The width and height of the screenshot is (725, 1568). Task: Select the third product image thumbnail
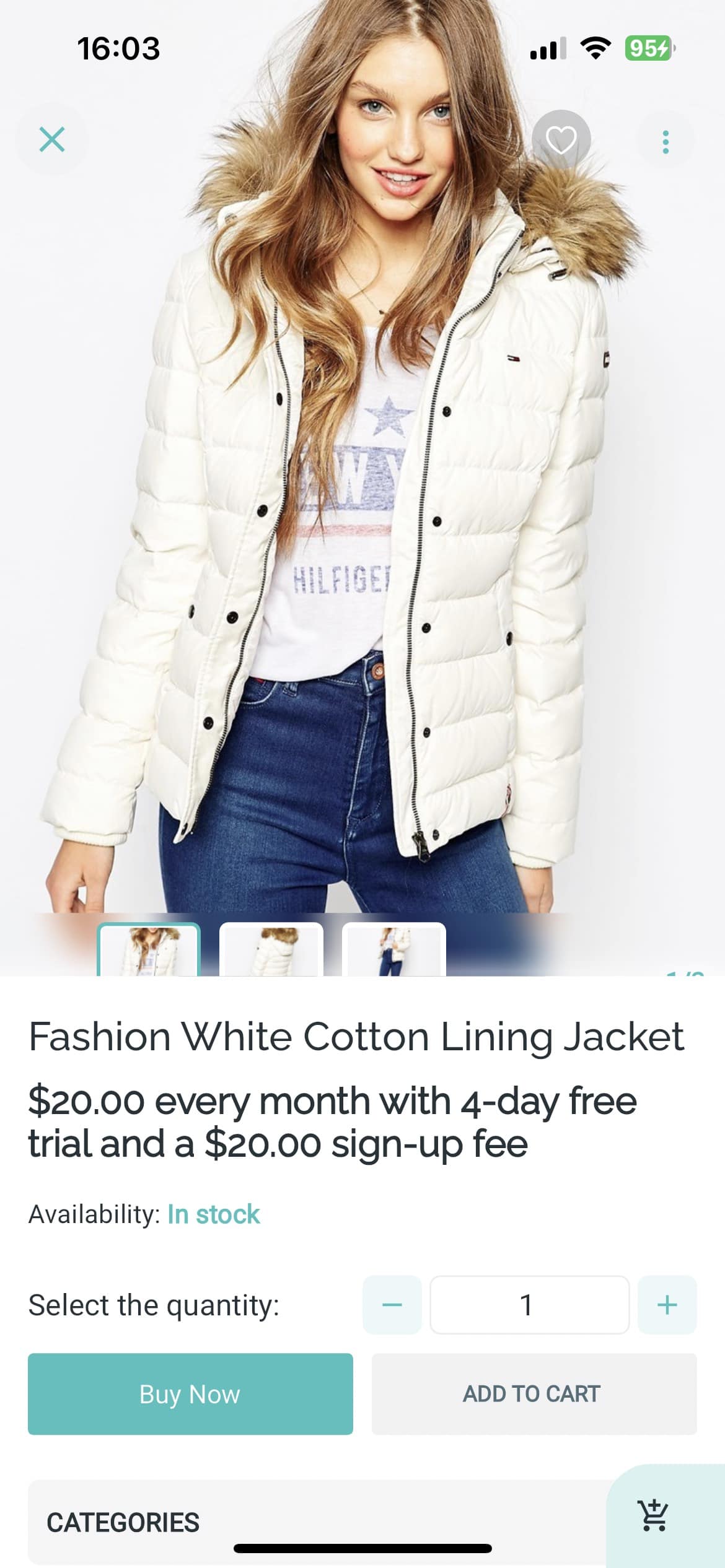click(393, 949)
